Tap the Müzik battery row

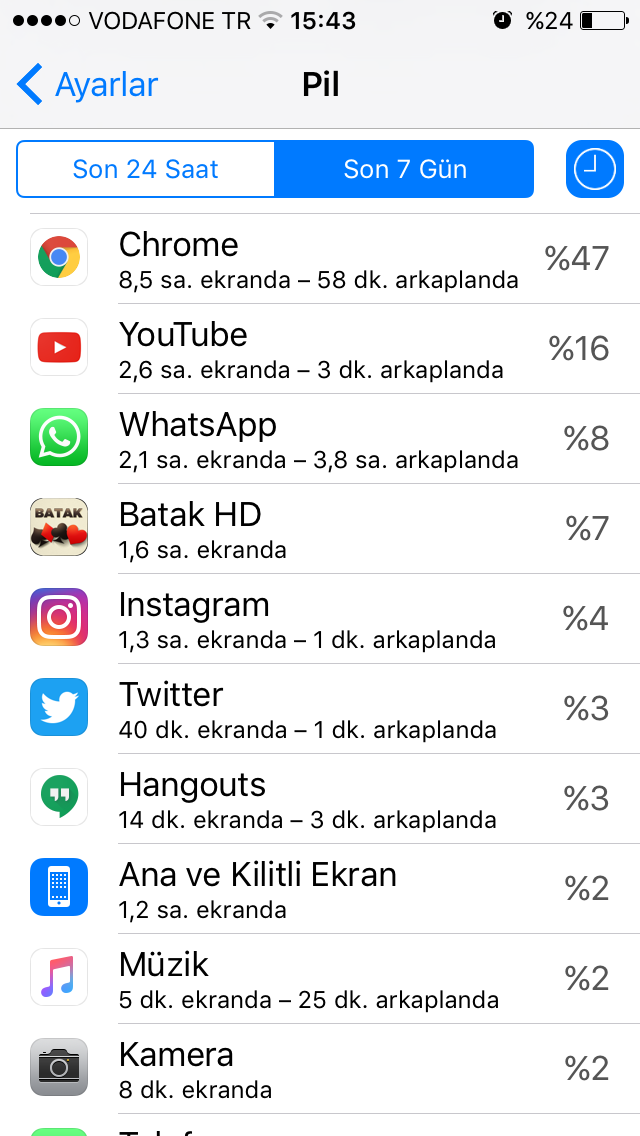pyautogui.click(x=320, y=979)
